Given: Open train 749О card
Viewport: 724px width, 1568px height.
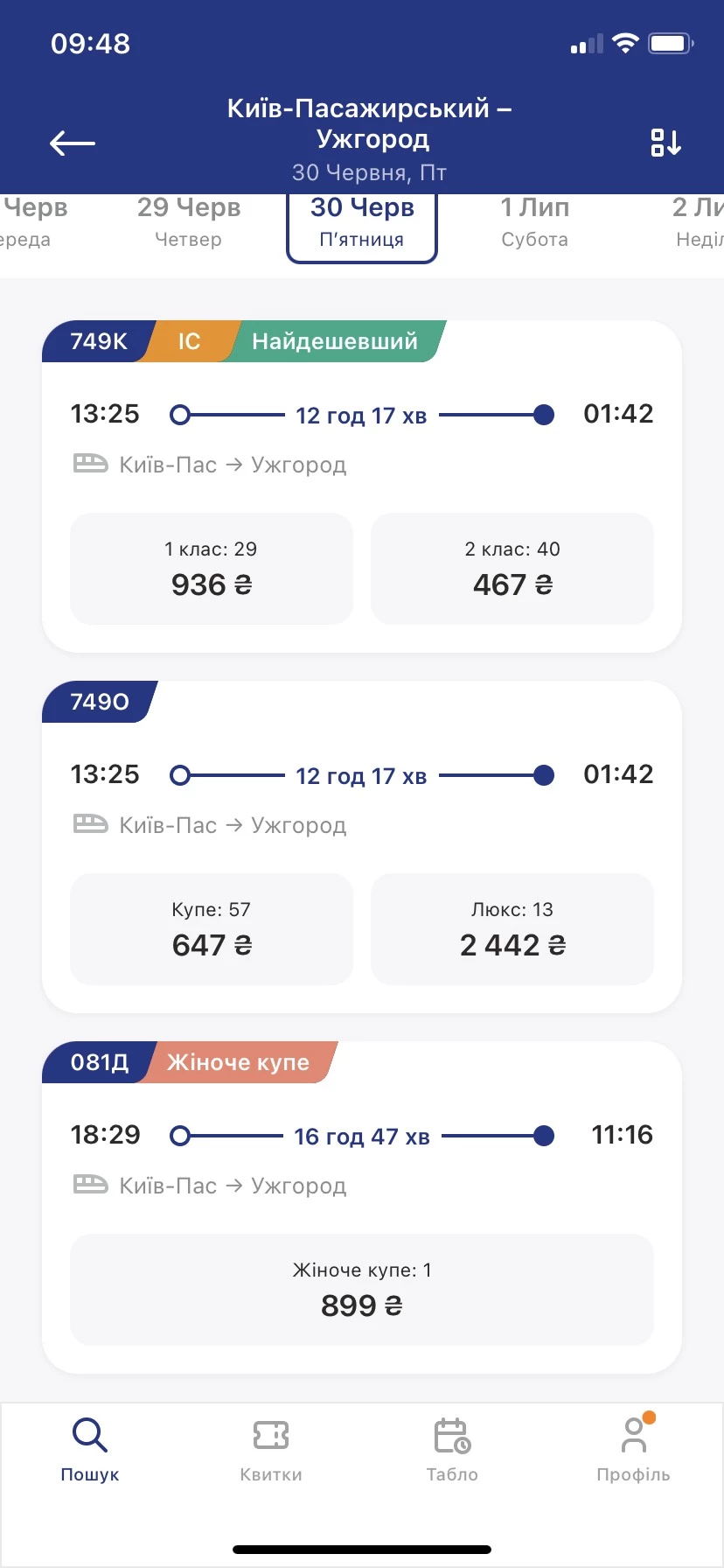Looking at the screenshot, I should point(362,798).
